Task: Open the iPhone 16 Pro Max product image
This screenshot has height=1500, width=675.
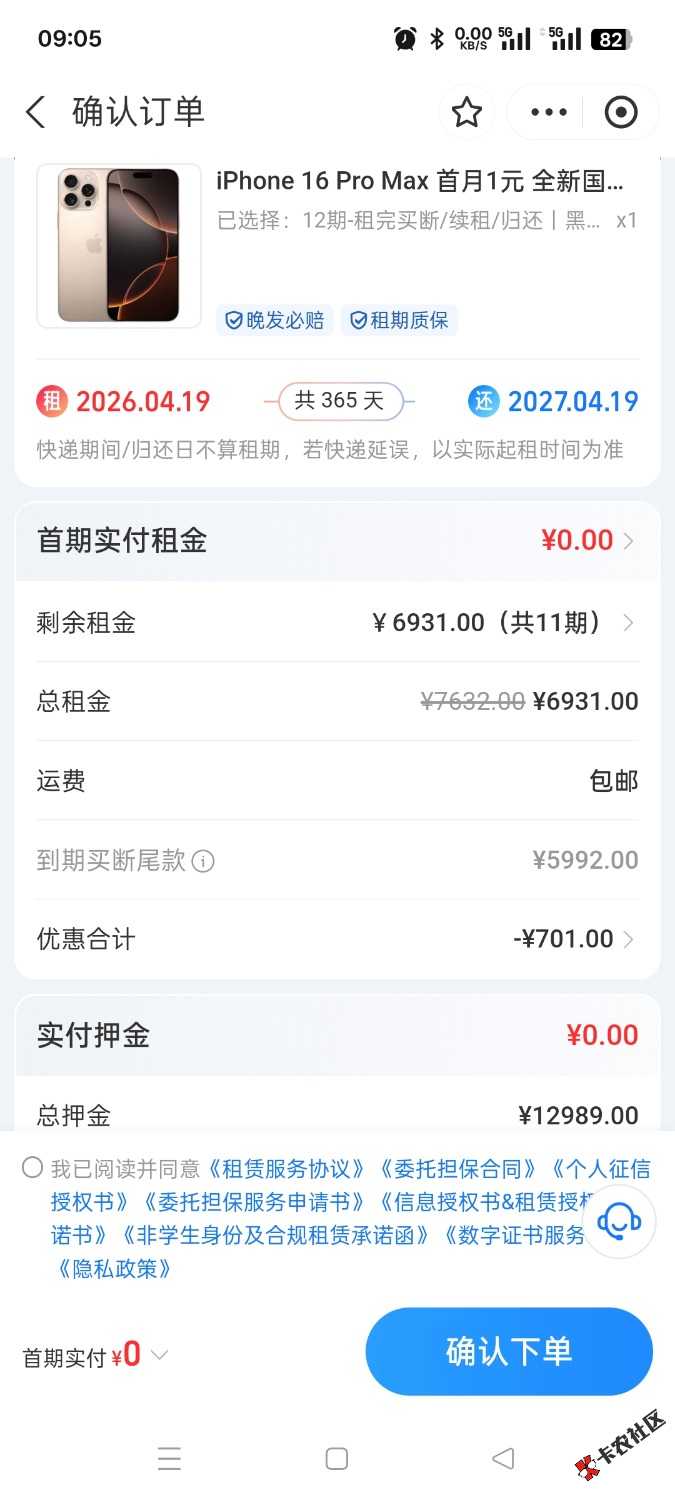Action: 118,246
